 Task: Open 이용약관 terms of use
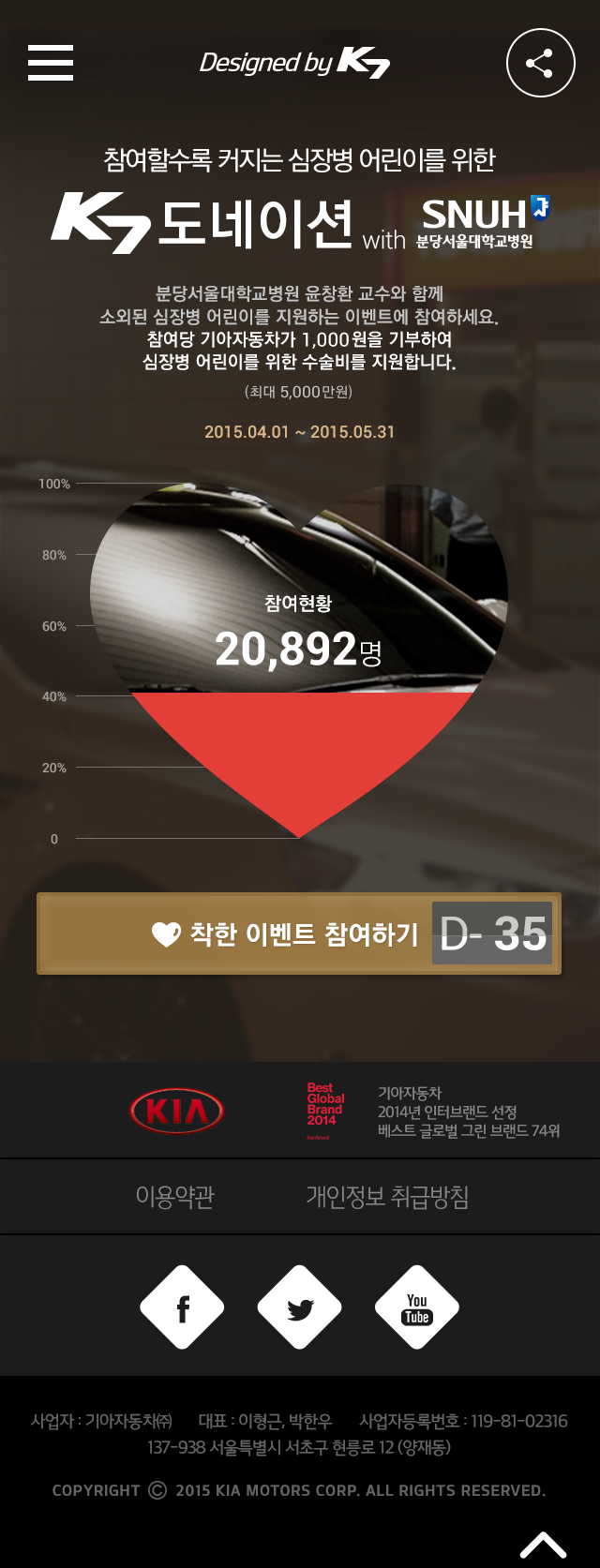click(175, 1196)
